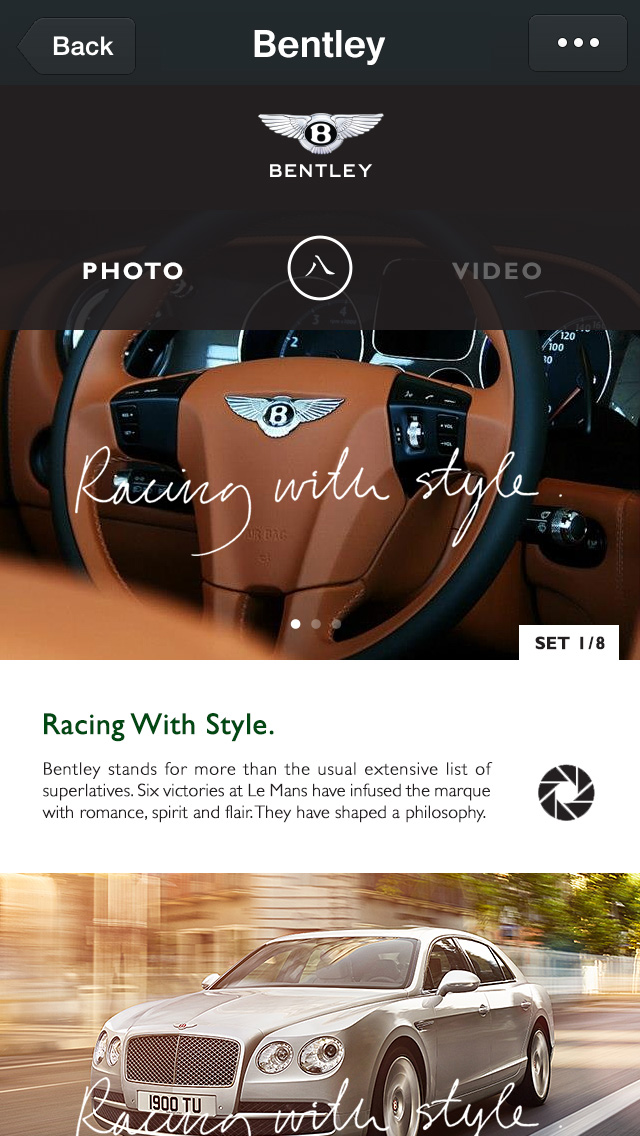Open the three-dot overflow menu
Viewport: 640px width, 1136px height.
click(578, 43)
